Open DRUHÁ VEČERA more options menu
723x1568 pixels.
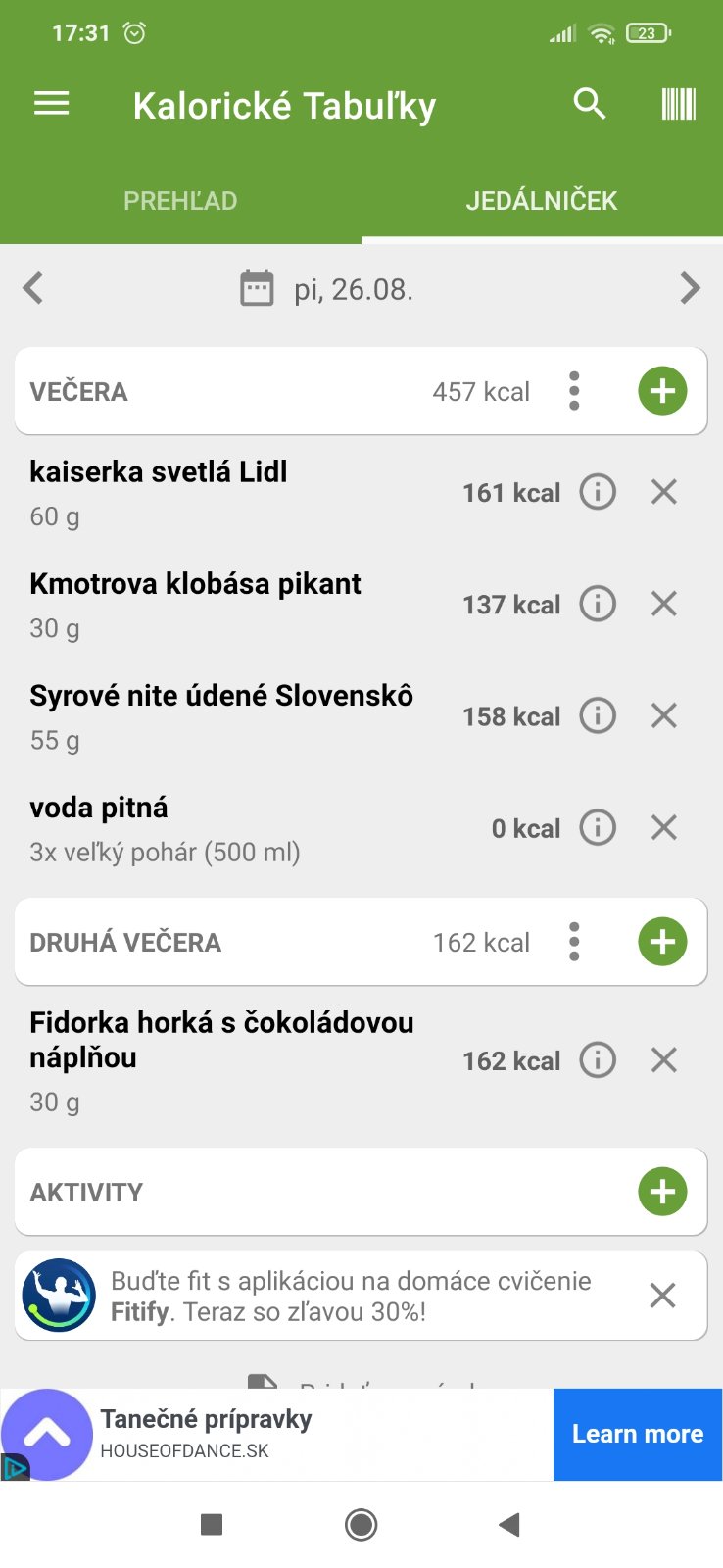click(574, 942)
